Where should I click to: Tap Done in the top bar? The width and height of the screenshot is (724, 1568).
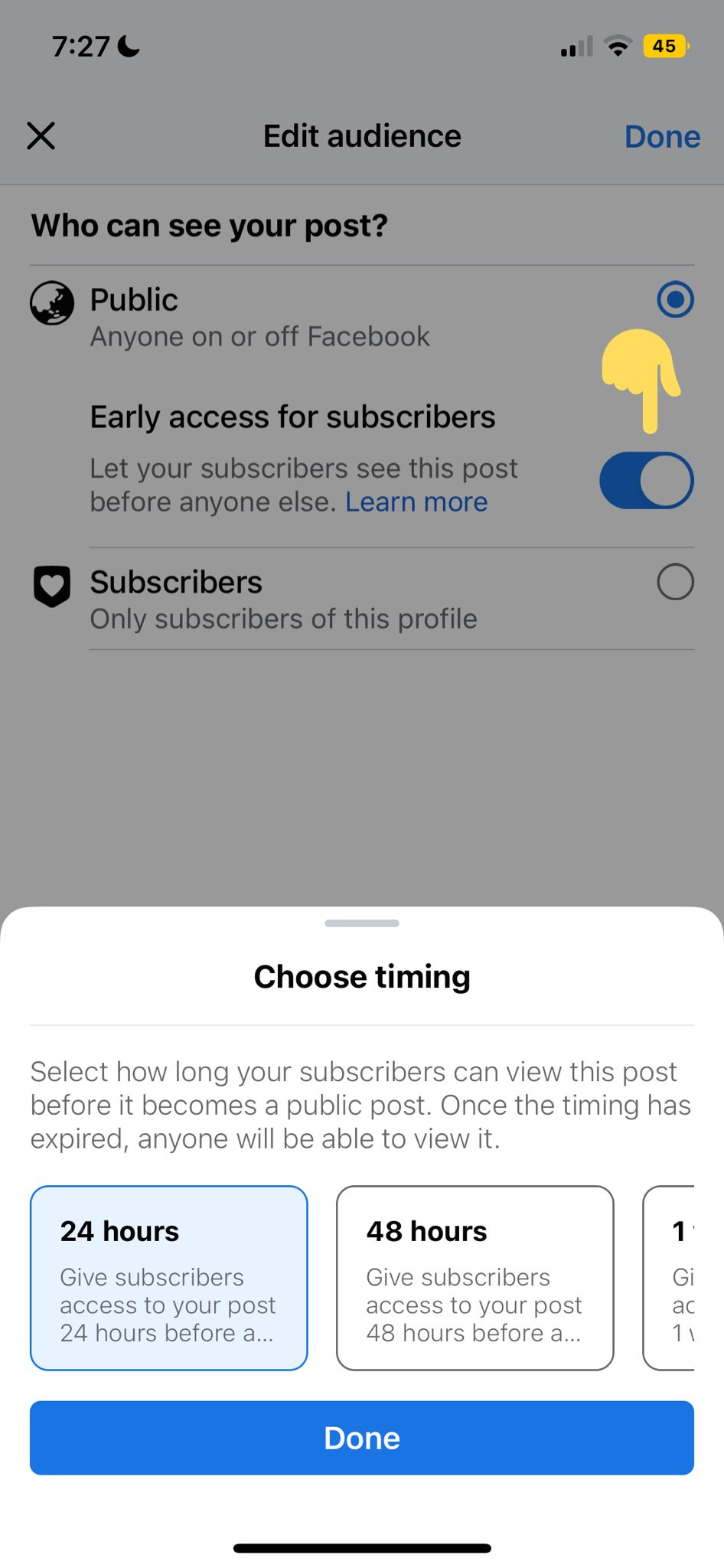(662, 136)
